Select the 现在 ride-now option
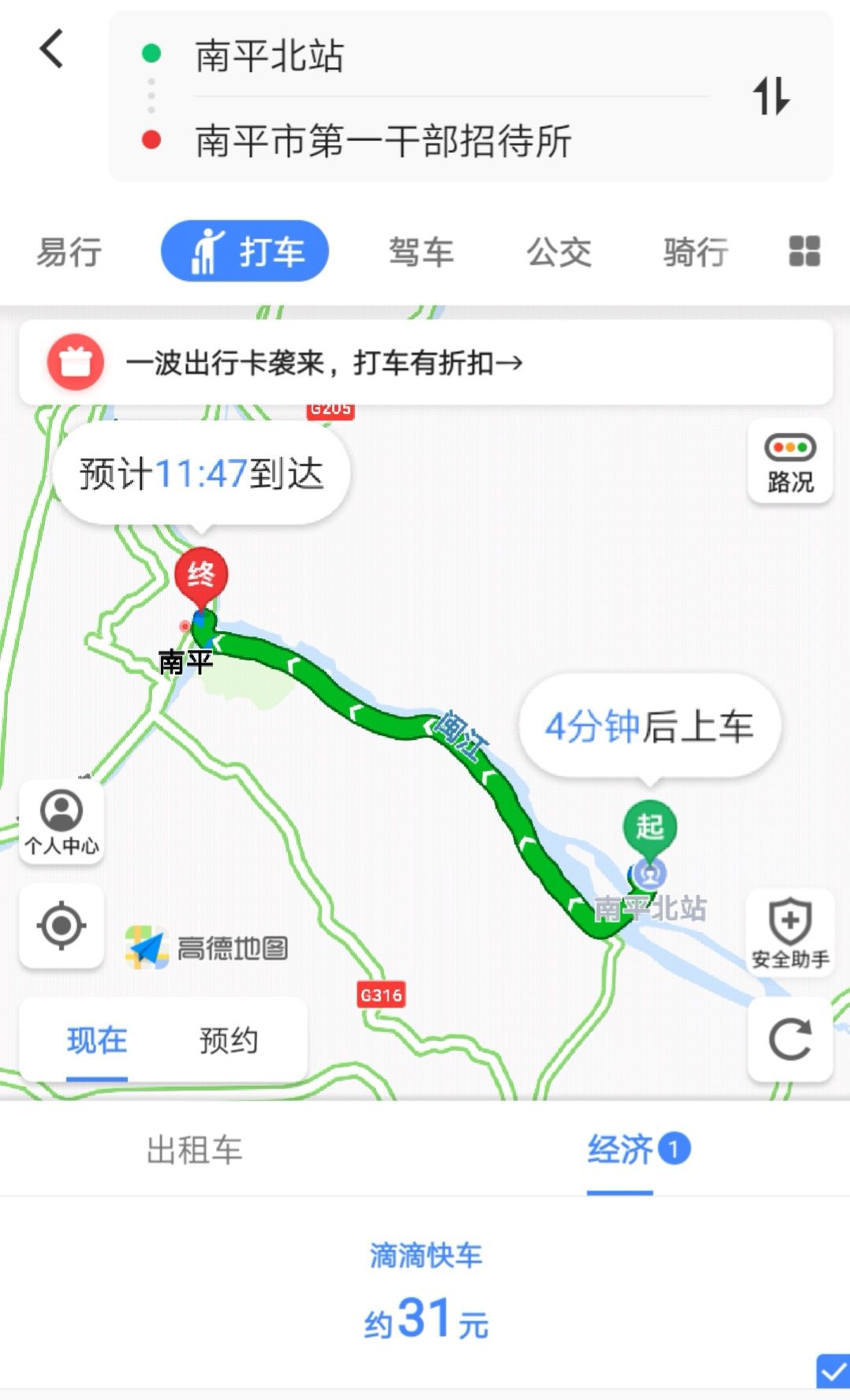This screenshot has width=850, height=1400. pos(97,1040)
